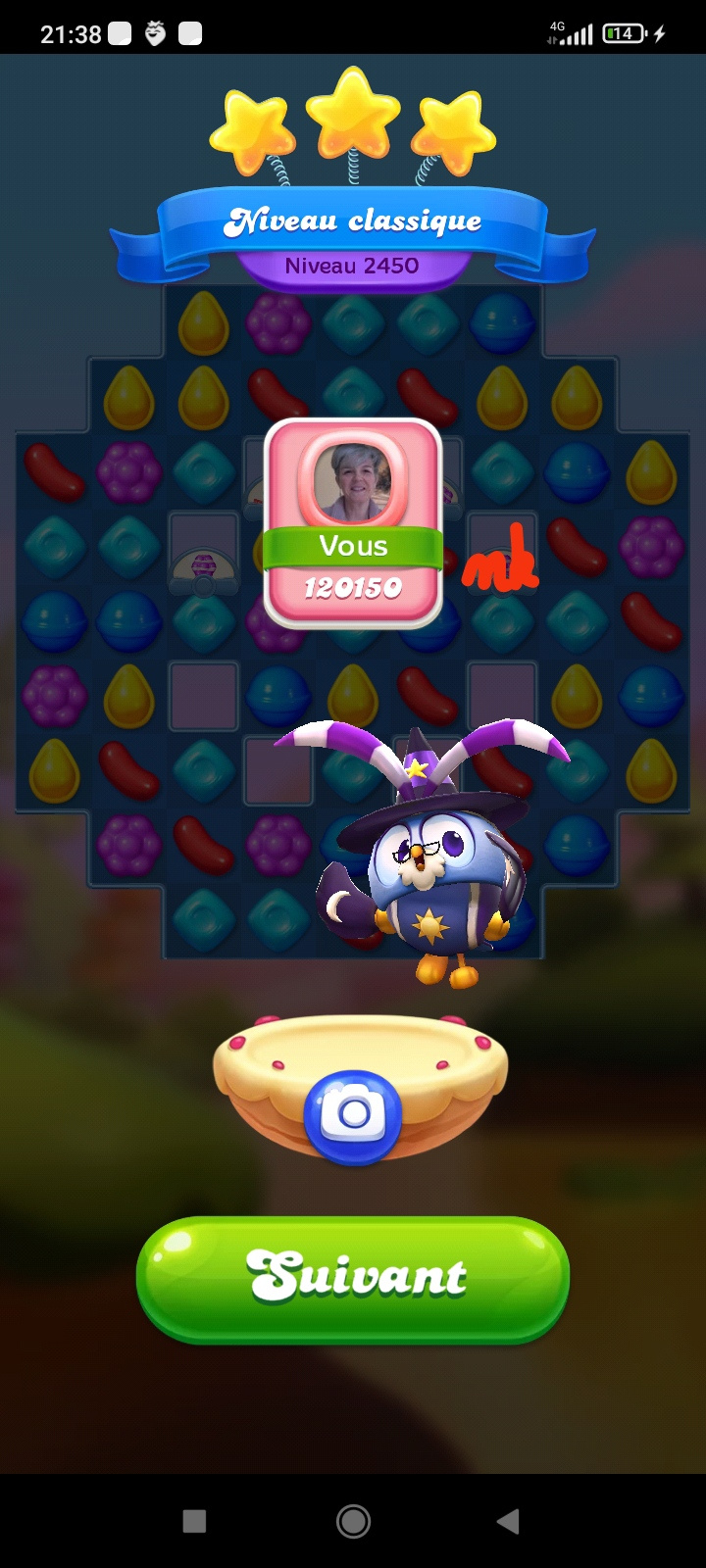Tap the green Suivant button
The width and height of the screenshot is (706, 1568).
click(x=353, y=1278)
